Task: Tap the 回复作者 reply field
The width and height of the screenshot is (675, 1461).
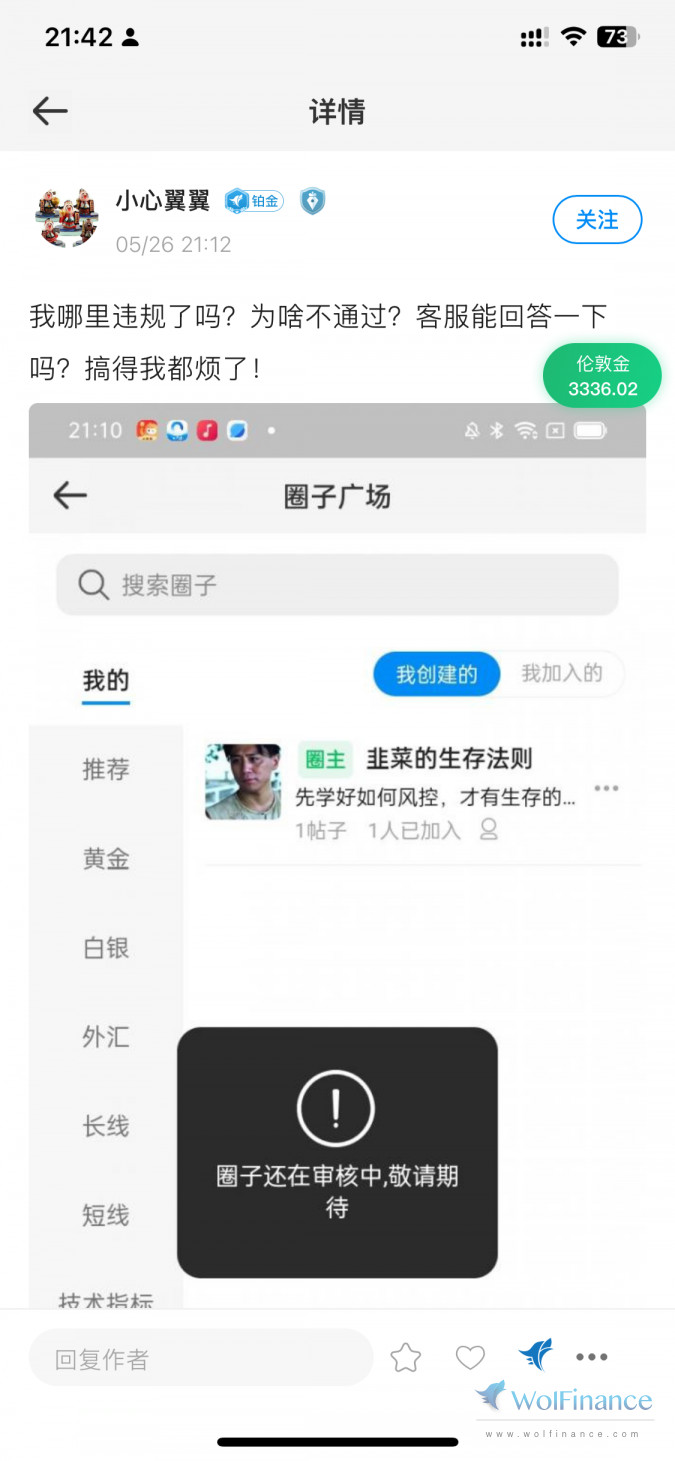Action: 200,1358
